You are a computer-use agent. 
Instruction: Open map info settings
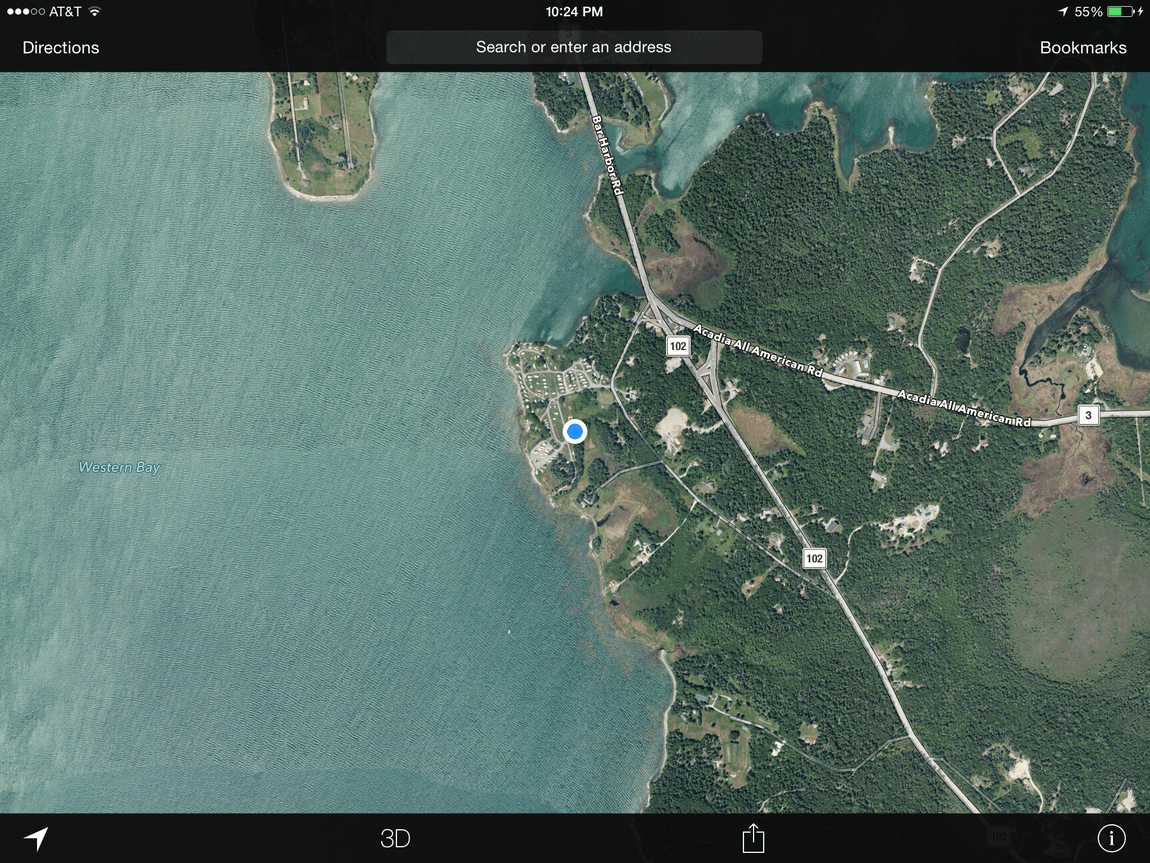[x=1111, y=838]
